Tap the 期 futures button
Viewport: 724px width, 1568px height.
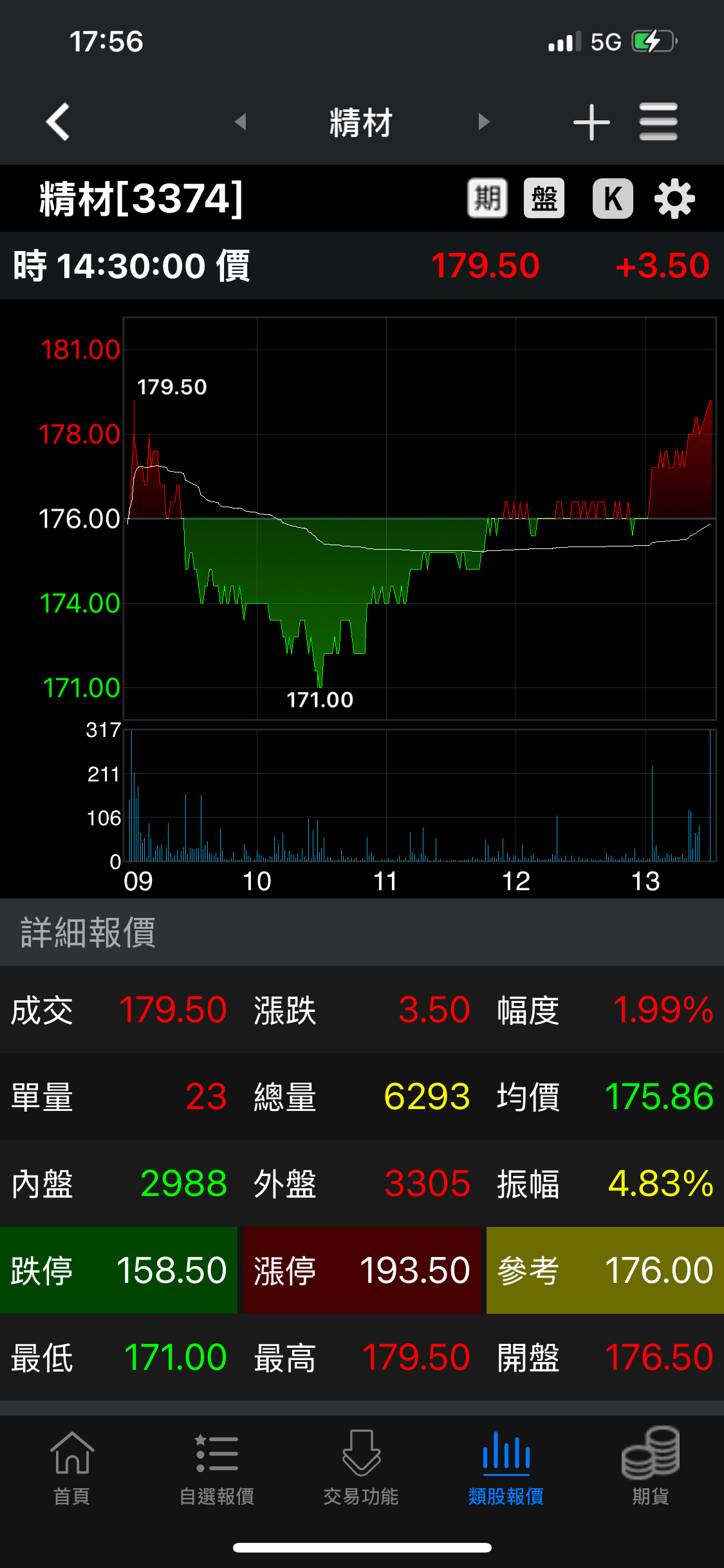click(487, 198)
